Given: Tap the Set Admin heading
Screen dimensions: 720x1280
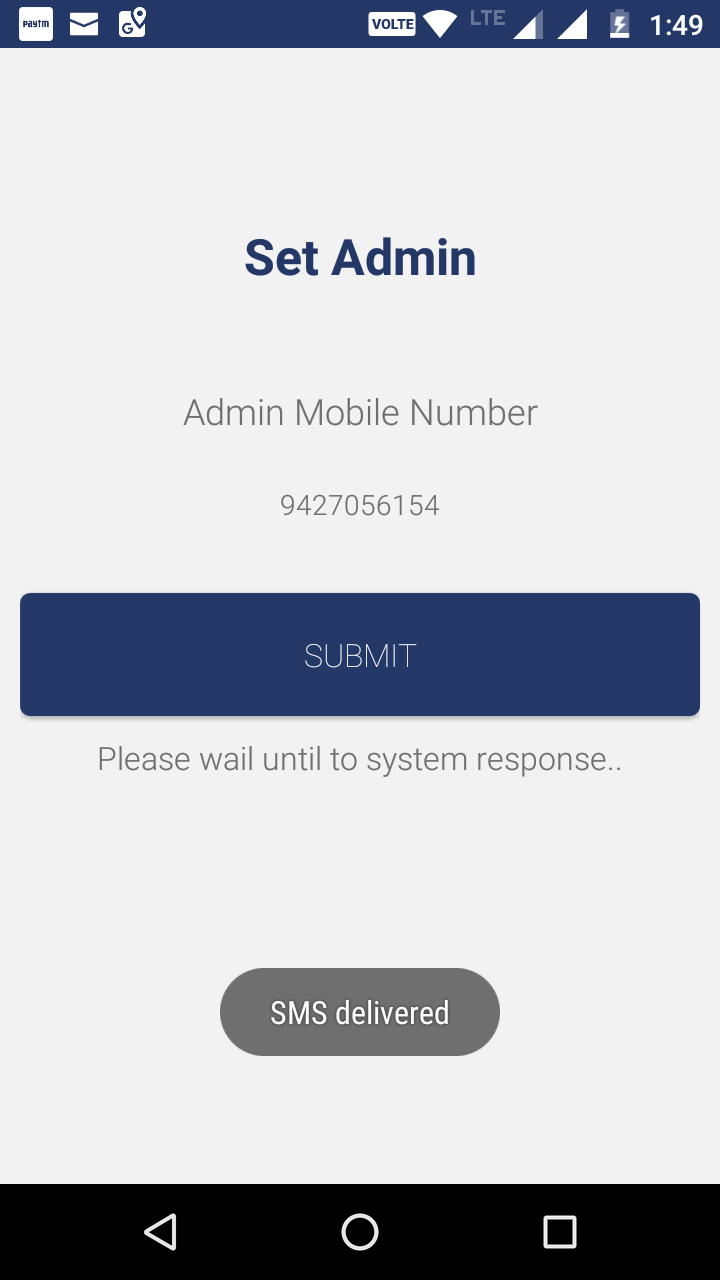Looking at the screenshot, I should [360, 257].
